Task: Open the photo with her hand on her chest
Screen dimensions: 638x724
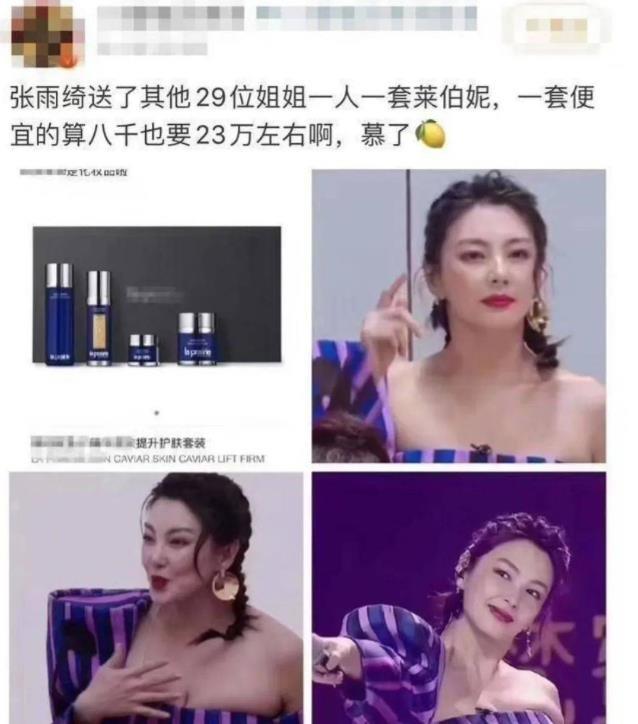Action: 157,597
